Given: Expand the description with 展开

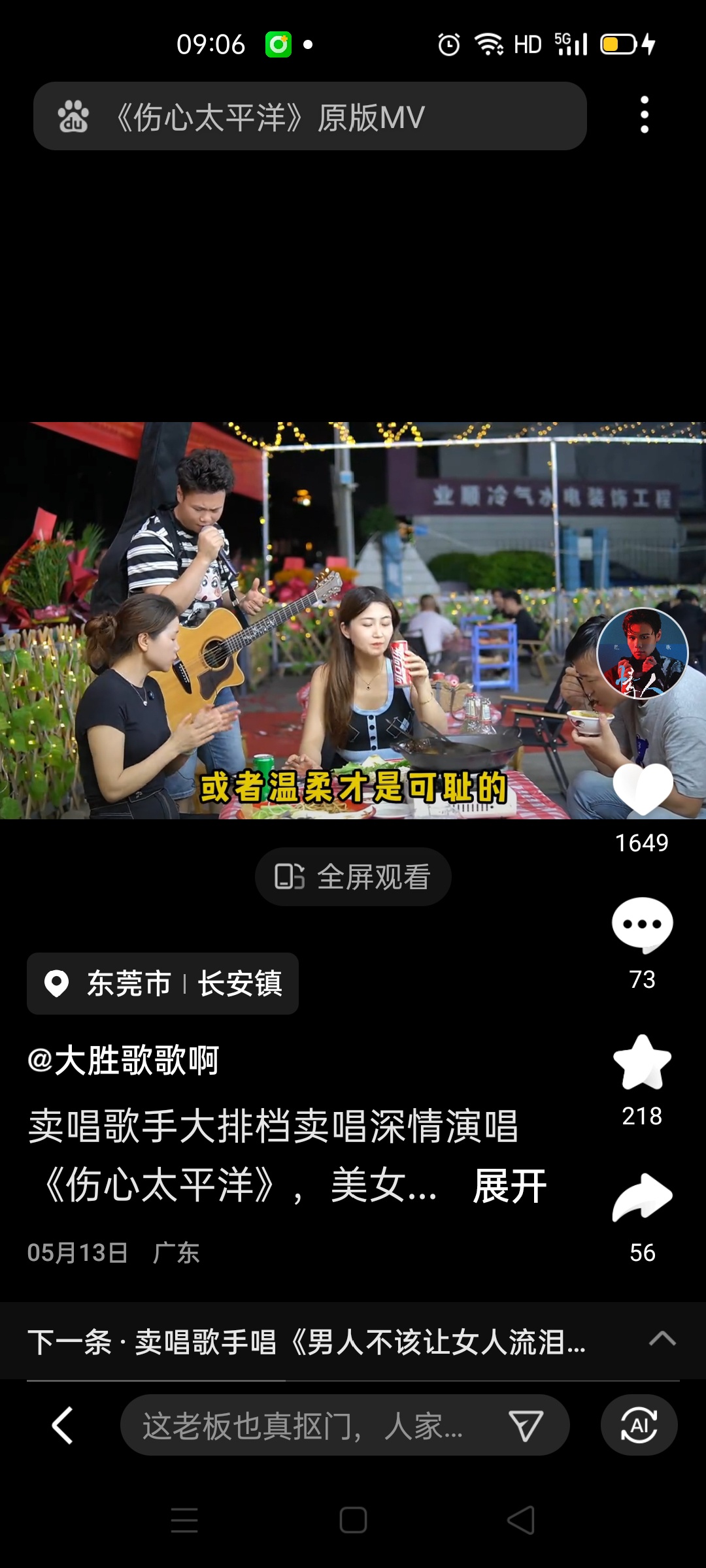Looking at the screenshot, I should click(x=509, y=1186).
